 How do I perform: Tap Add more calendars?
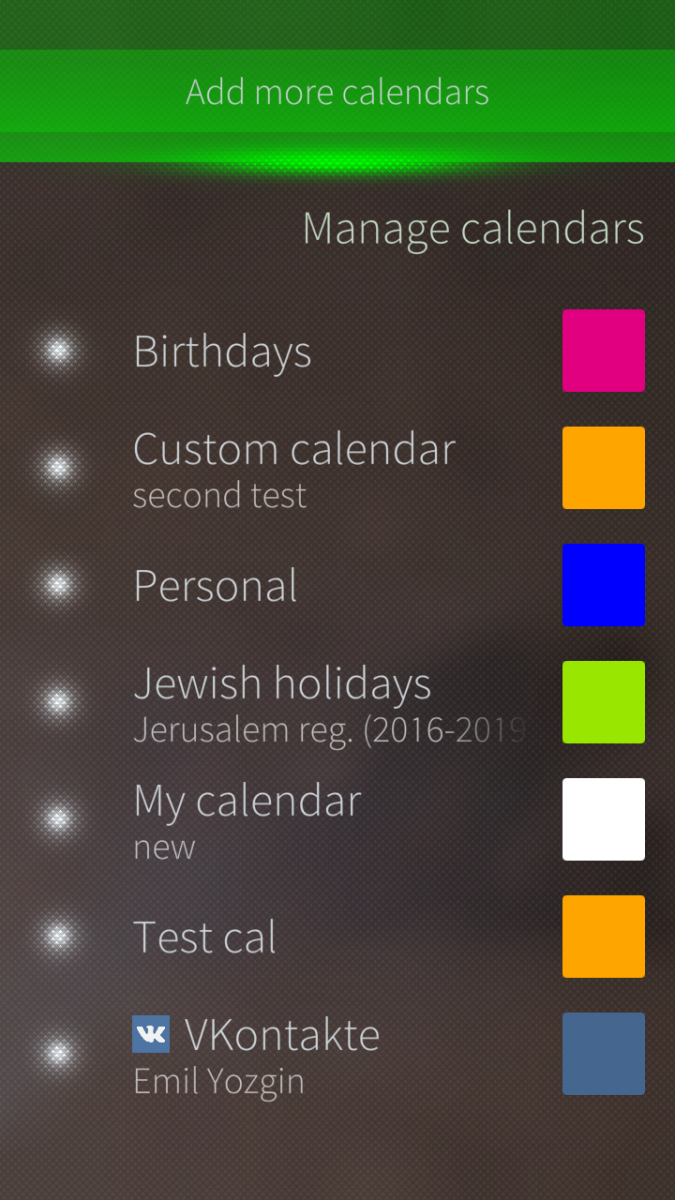pos(337,92)
